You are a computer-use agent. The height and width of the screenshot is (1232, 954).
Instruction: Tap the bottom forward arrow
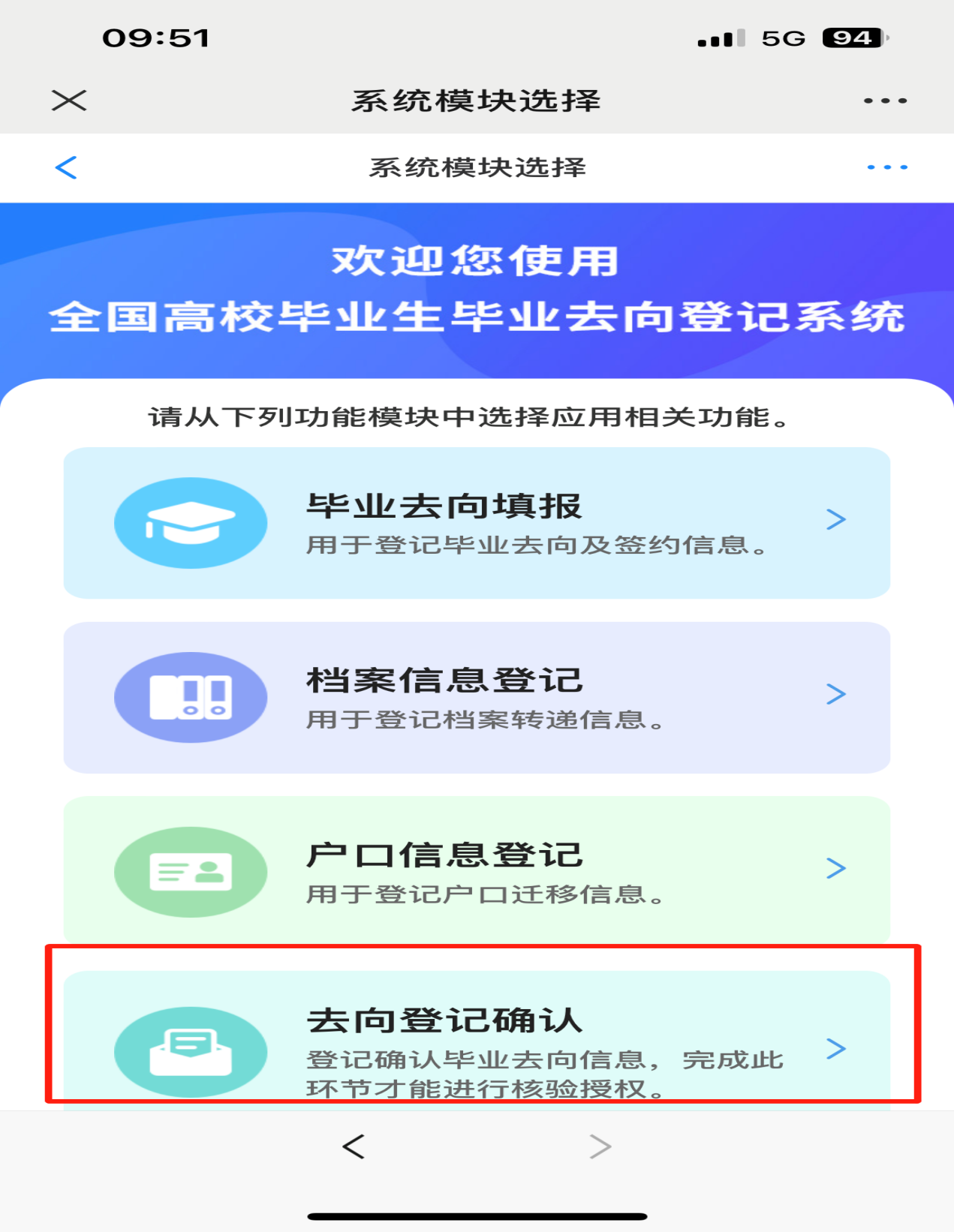[x=600, y=1146]
